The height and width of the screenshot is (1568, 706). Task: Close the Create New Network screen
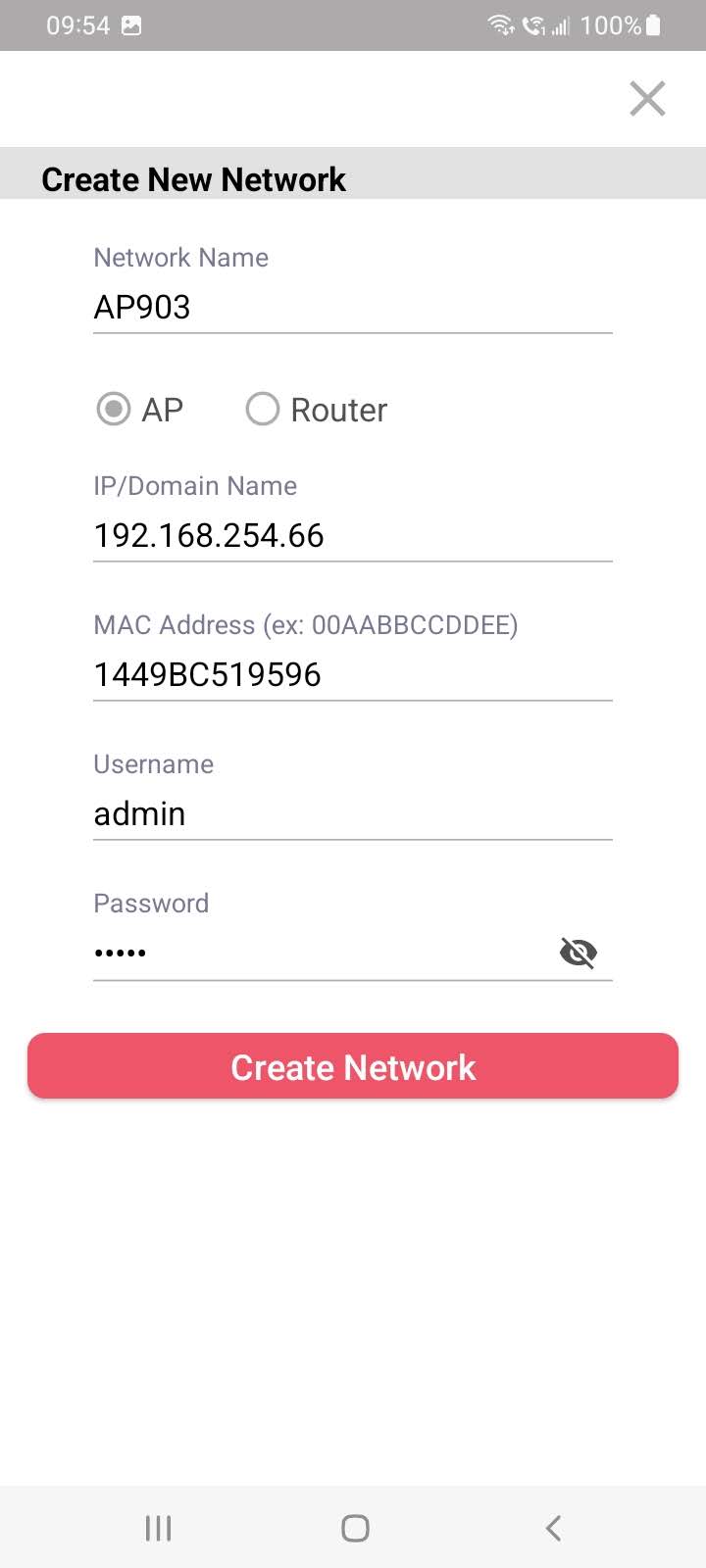click(647, 99)
